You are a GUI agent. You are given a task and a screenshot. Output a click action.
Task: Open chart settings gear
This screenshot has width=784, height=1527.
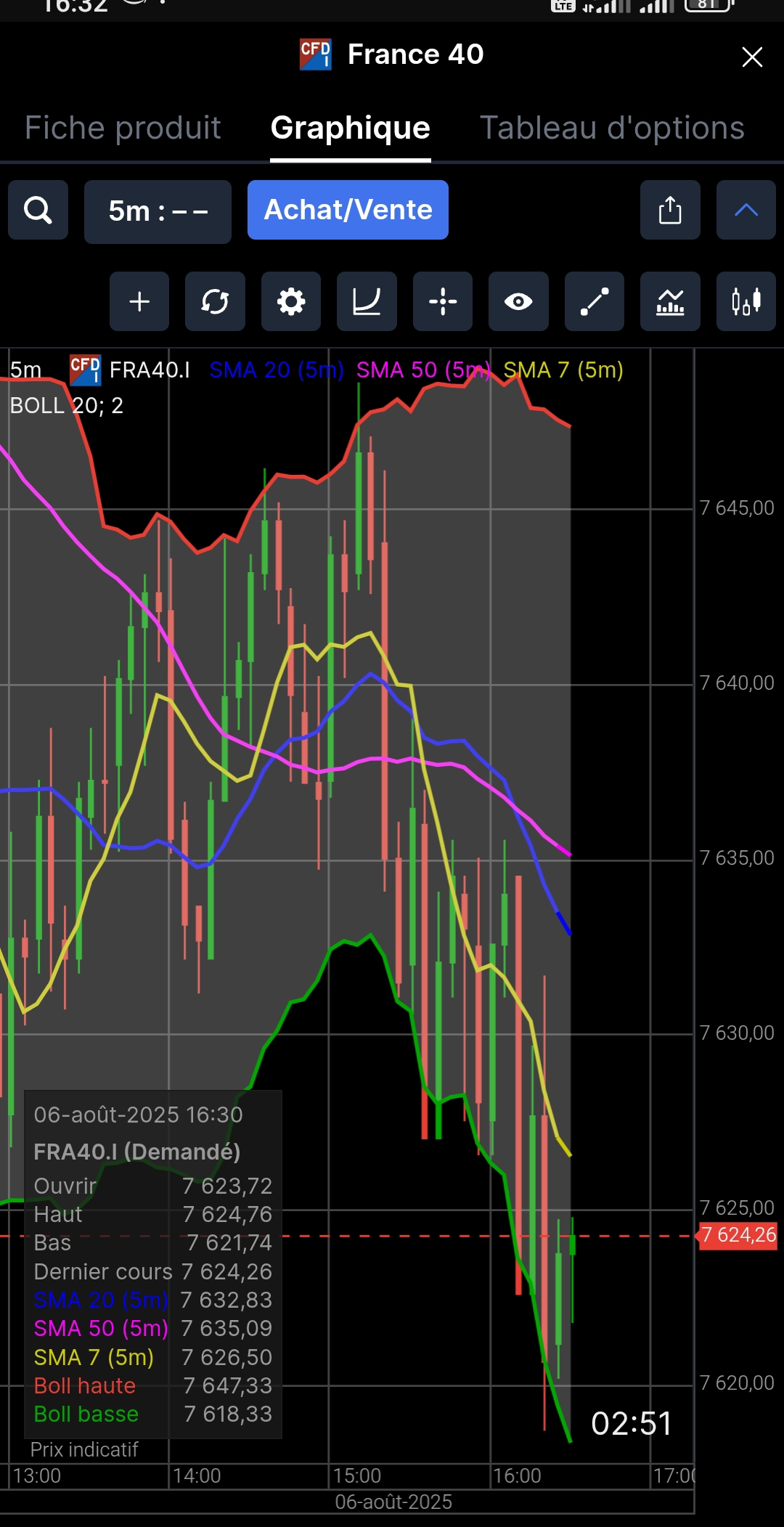(x=291, y=301)
